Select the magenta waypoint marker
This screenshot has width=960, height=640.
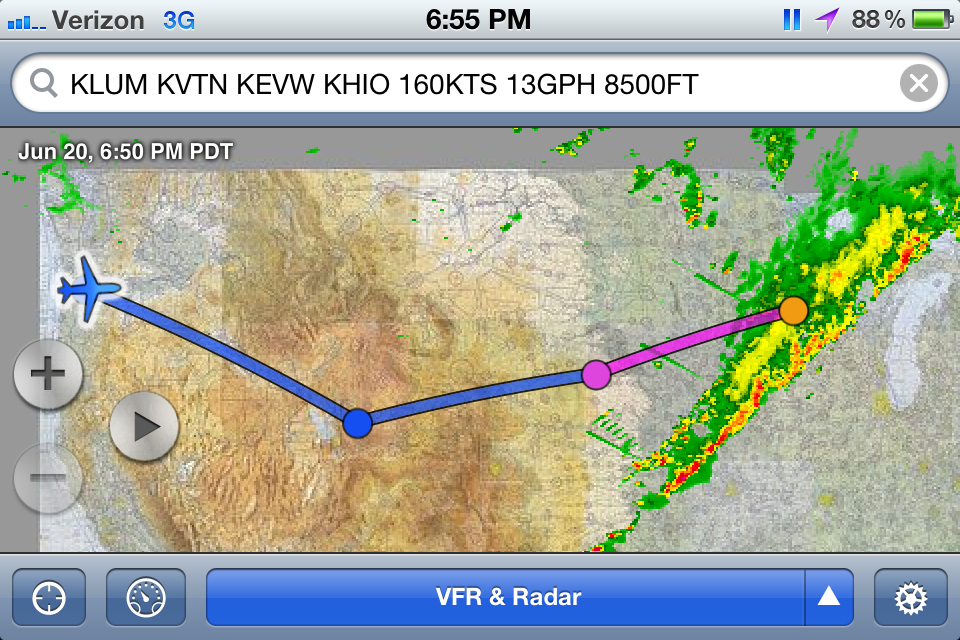click(x=596, y=375)
